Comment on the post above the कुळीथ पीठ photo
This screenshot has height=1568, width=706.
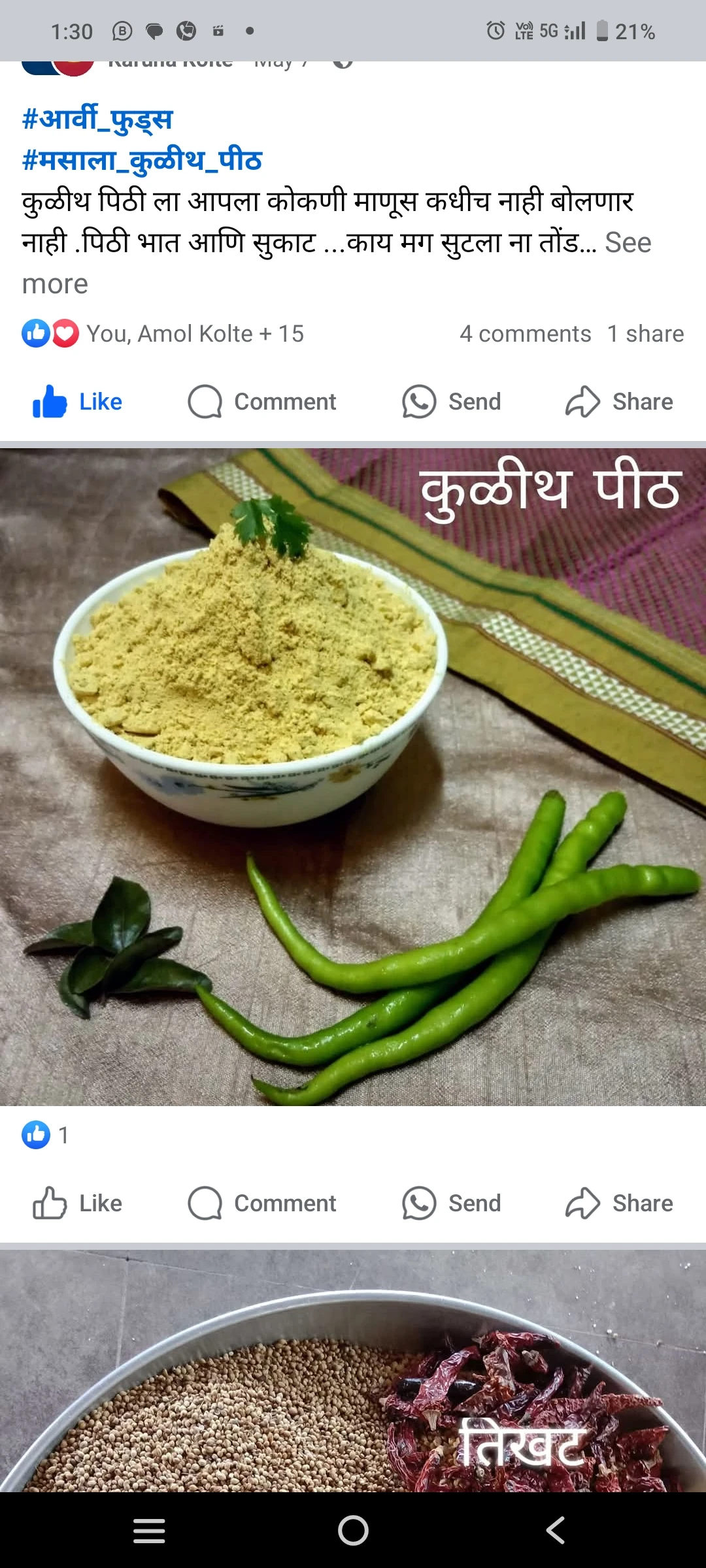click(262, 402)
